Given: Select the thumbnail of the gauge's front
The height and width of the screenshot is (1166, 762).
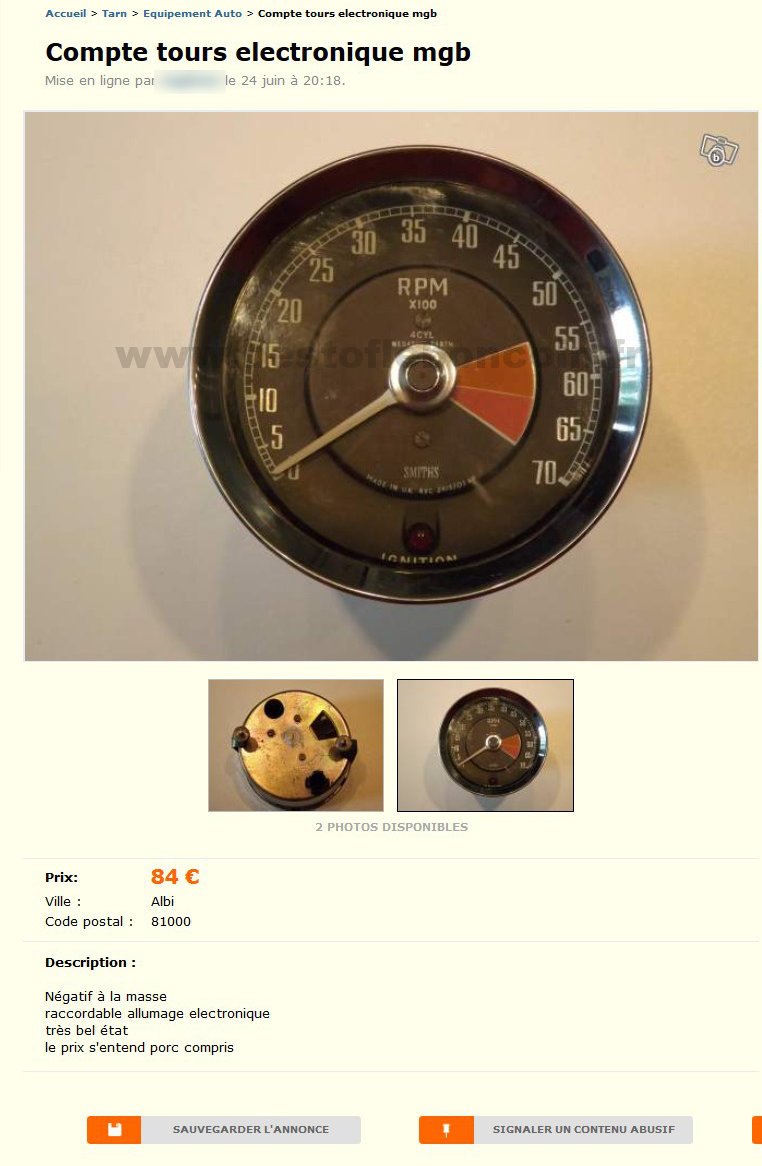Looking at the screenshot, I should 485,745.
